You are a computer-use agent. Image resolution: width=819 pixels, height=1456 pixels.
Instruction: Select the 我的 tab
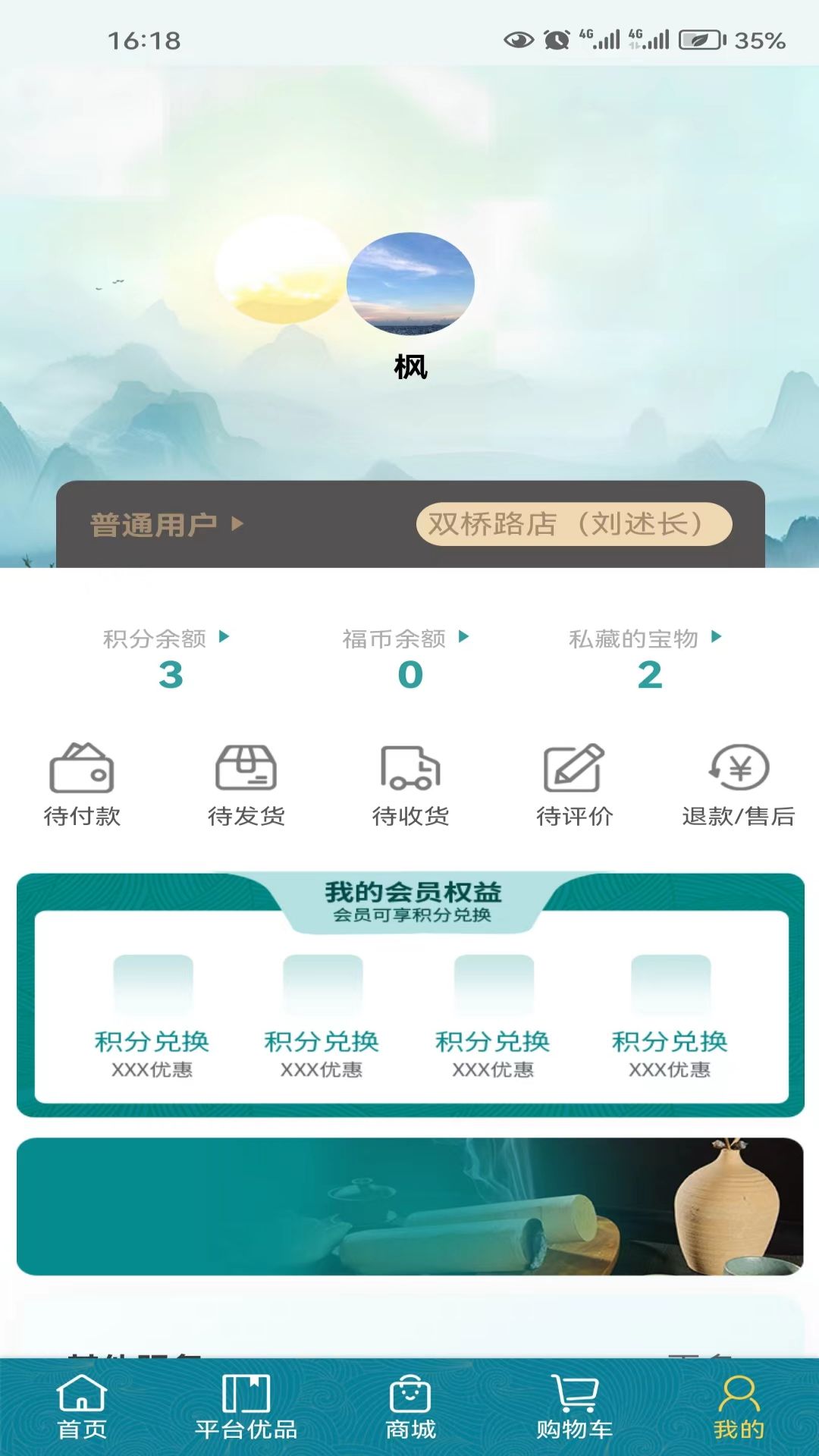pos(738,1407)
